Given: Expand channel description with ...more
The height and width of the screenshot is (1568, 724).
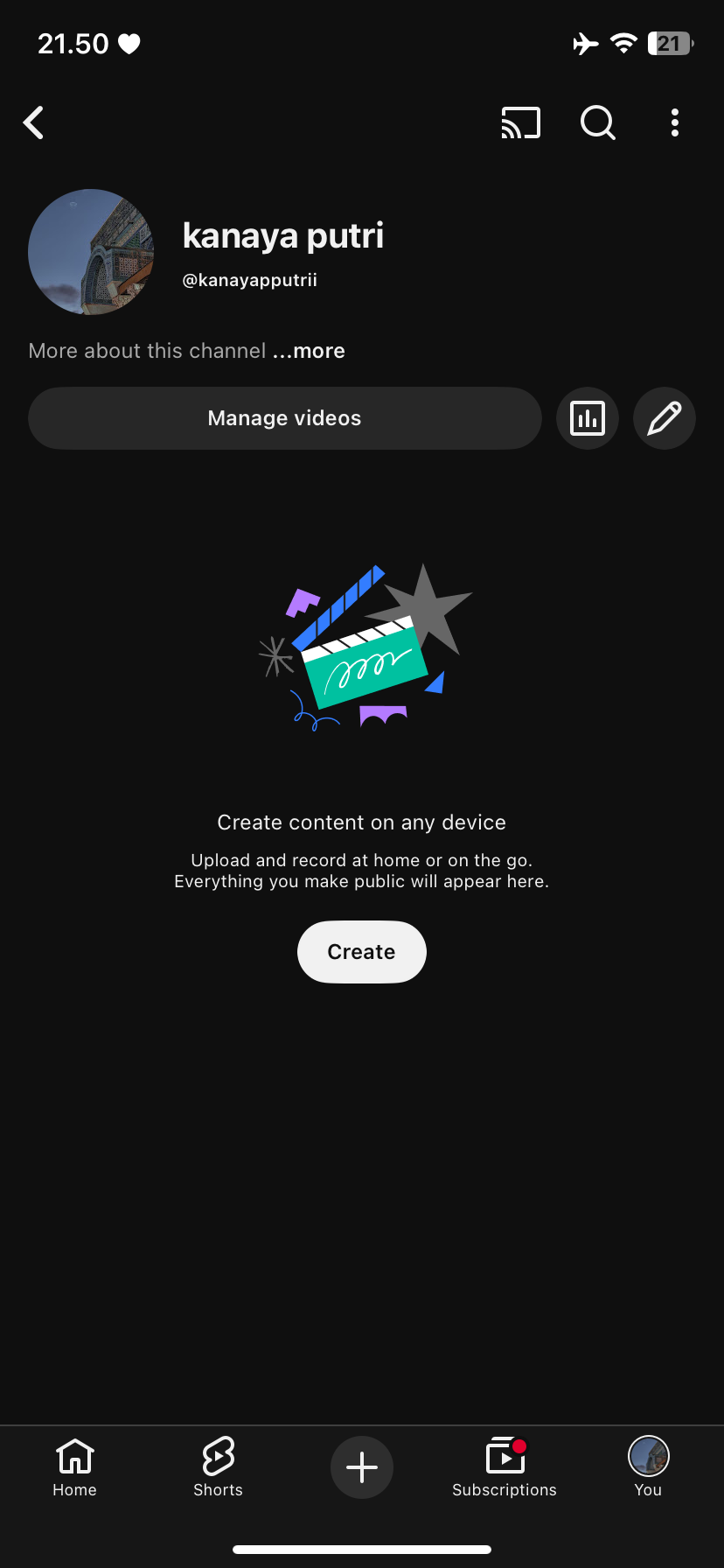Looking at the screenshot, I should click(x=309, y=351).
